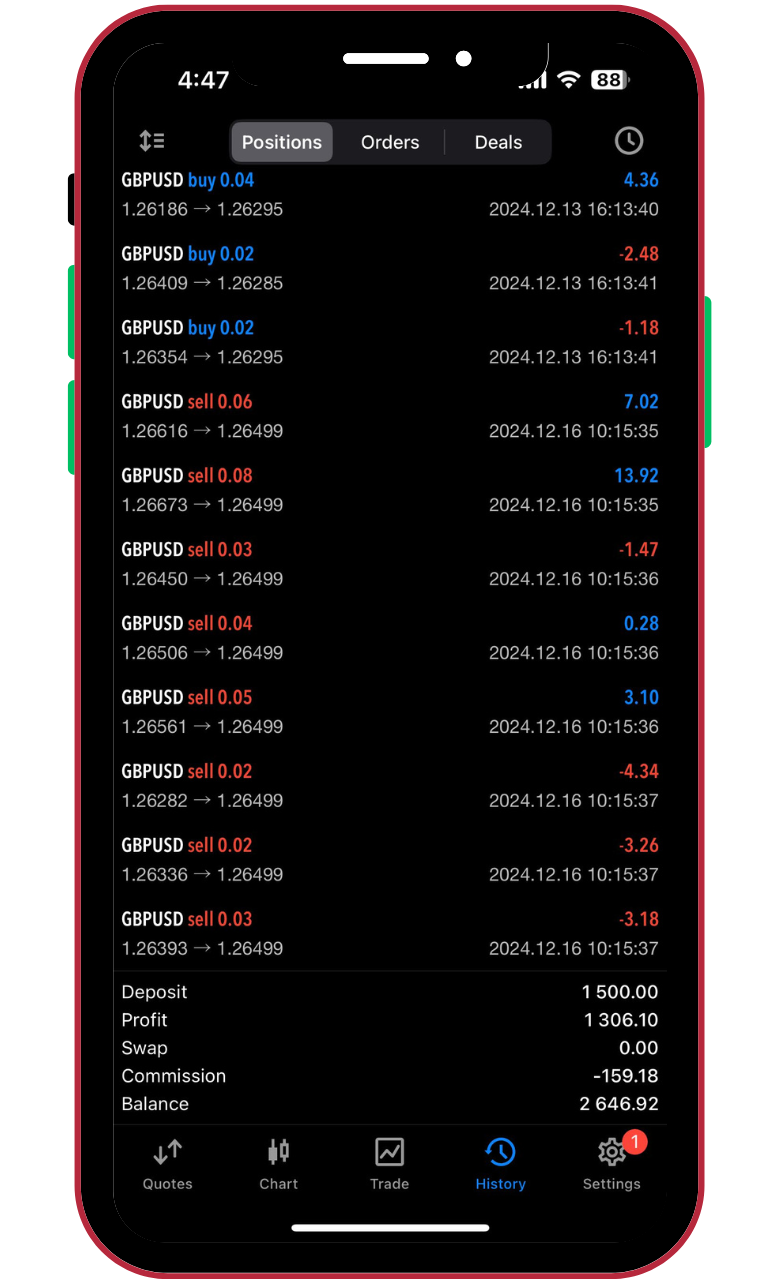Screen dimensions: 780x1280
Task: View details of GBPUSD sell 0.08 position
Action: (x=389, y=491)
